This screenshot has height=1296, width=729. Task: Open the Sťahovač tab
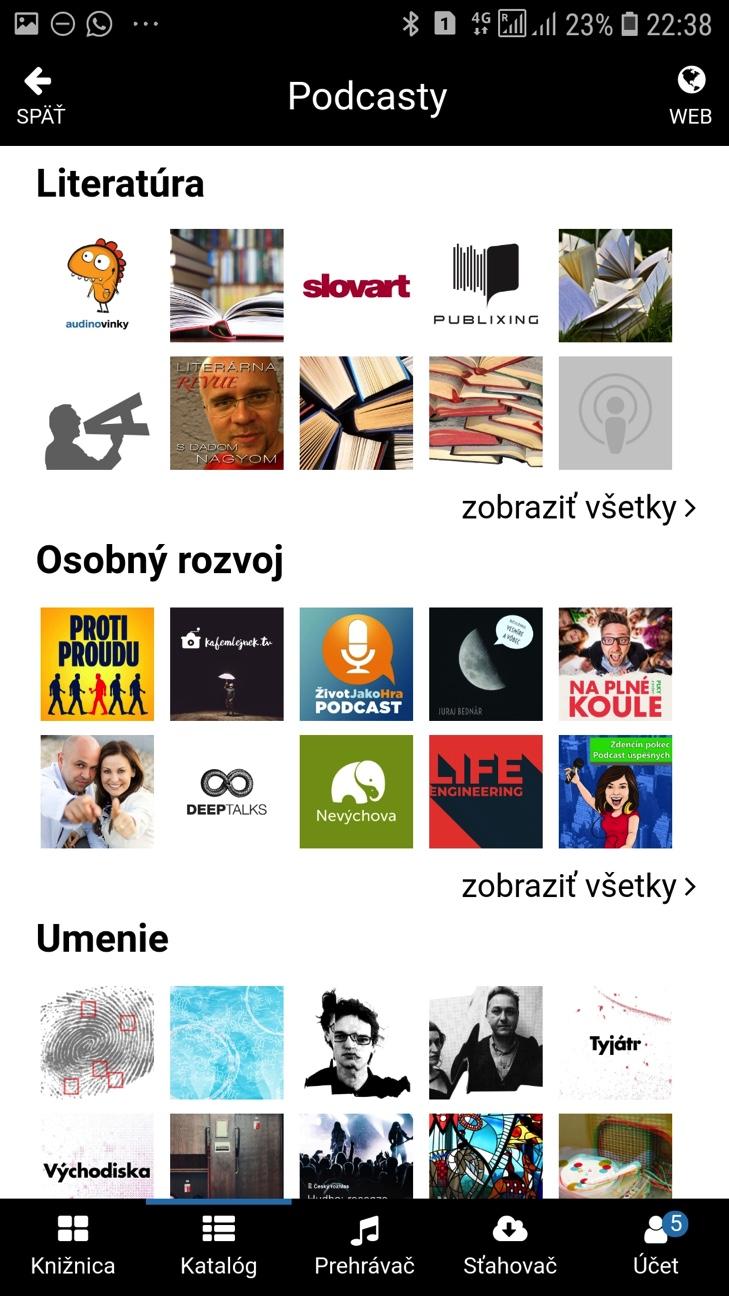[x=510, y=1246]
